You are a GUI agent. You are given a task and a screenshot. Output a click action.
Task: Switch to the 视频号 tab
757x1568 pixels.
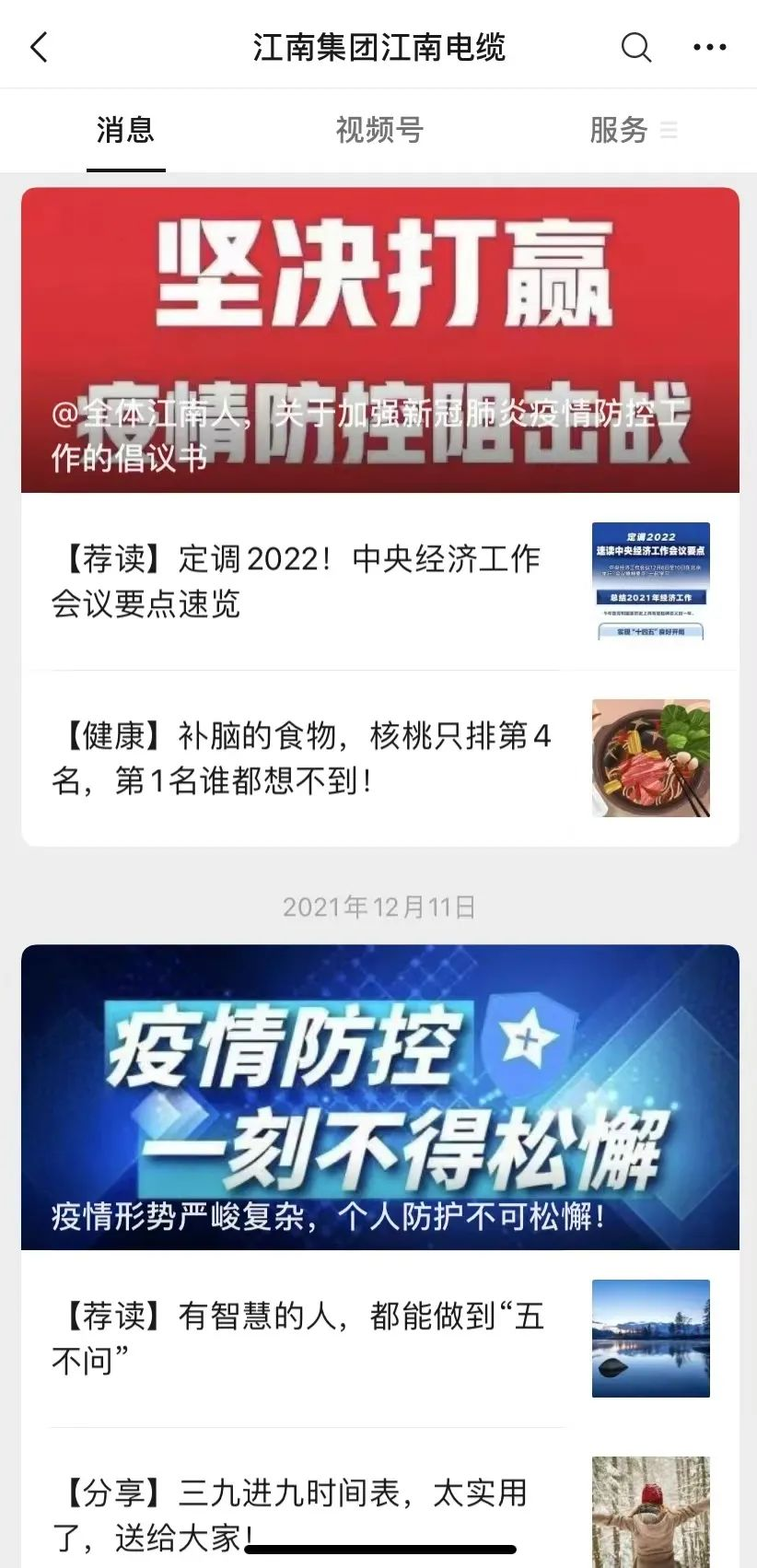[x=378, y=130]
